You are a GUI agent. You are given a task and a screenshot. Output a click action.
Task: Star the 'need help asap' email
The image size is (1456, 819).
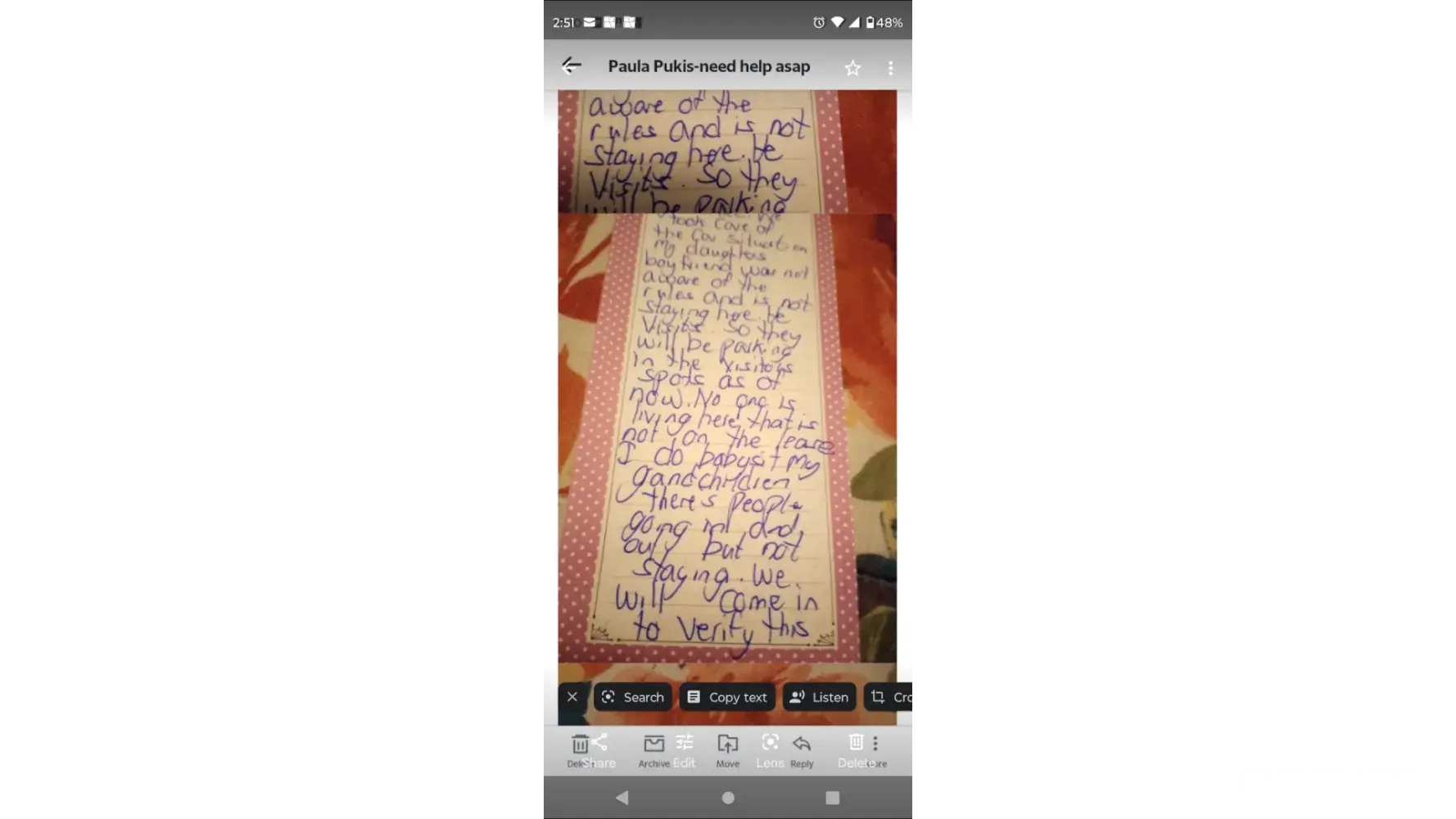point(852,68)
